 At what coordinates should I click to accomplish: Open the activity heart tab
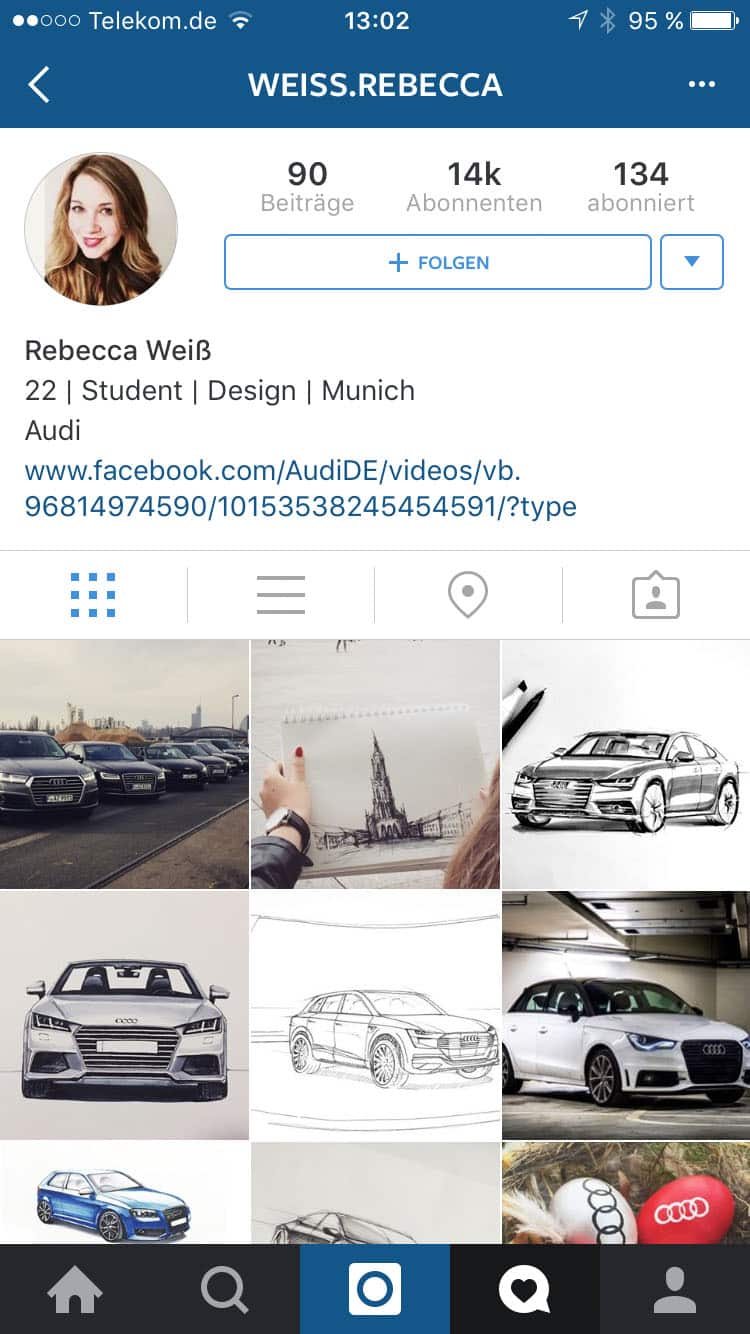(525, 1290)
